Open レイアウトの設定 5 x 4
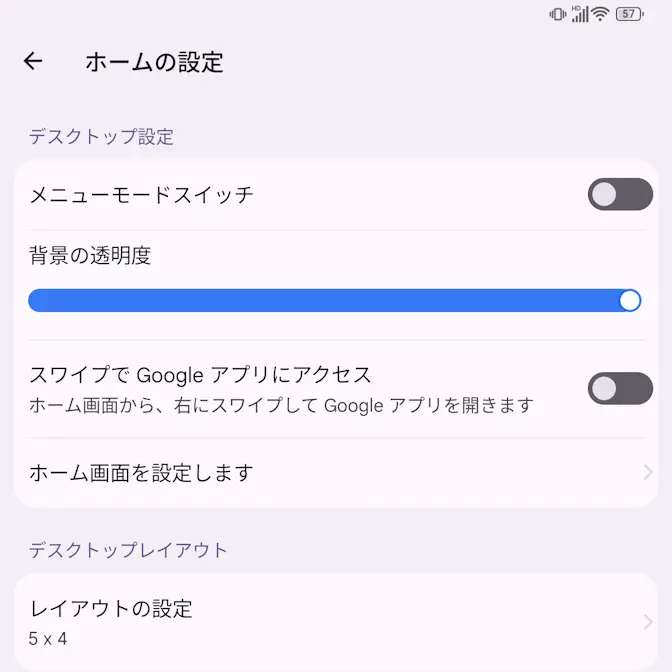 336,621
